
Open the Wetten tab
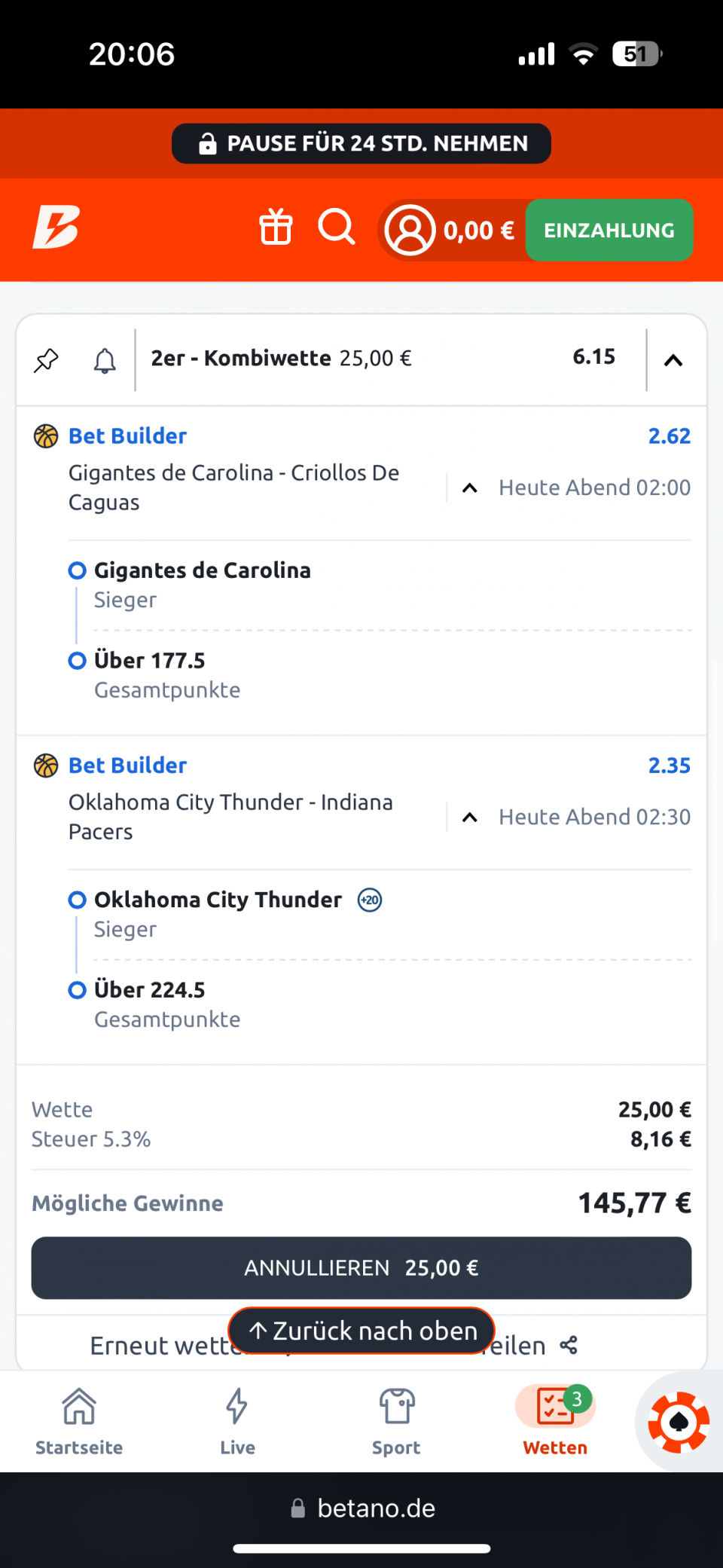pos(555,1421)
